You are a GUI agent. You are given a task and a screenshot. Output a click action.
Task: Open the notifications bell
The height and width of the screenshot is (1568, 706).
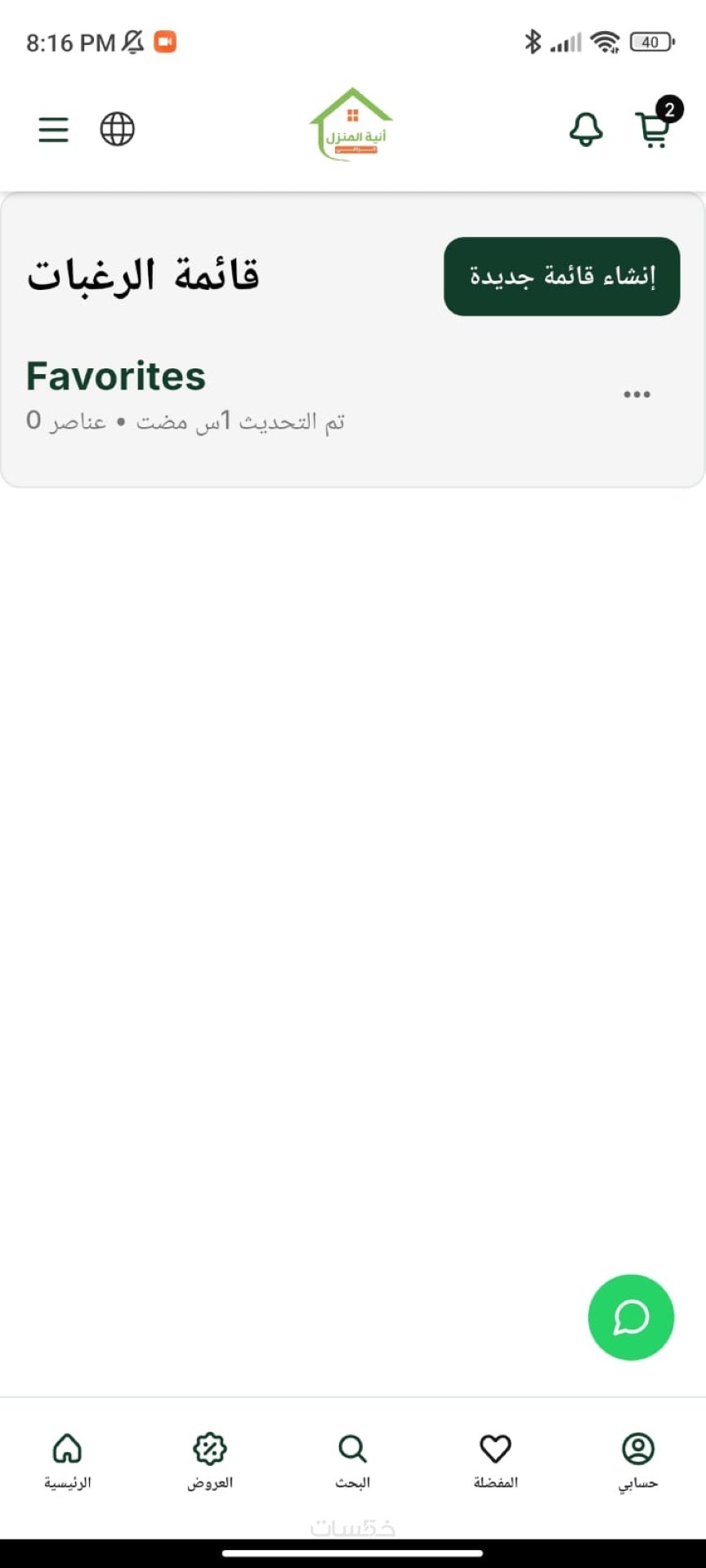[x=586, y=129]
